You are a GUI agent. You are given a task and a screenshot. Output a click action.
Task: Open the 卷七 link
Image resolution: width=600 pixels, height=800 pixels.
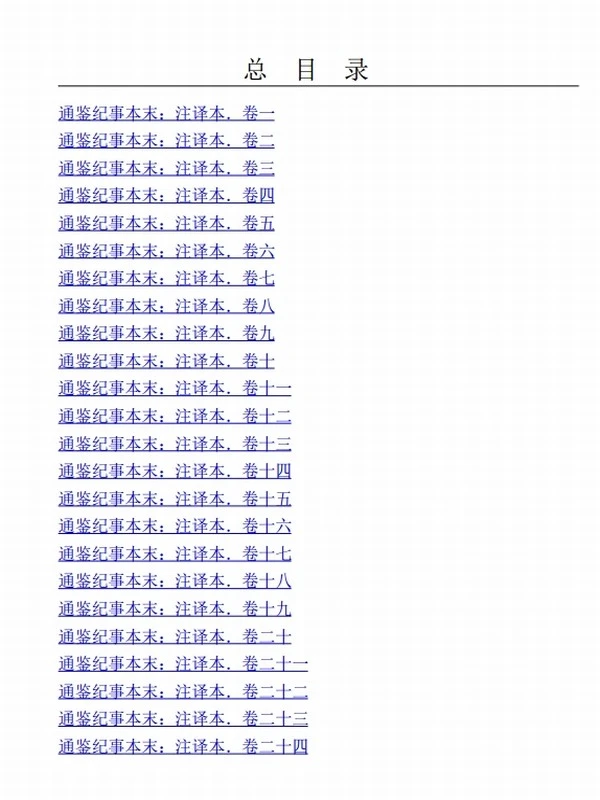tap(166, 278)
